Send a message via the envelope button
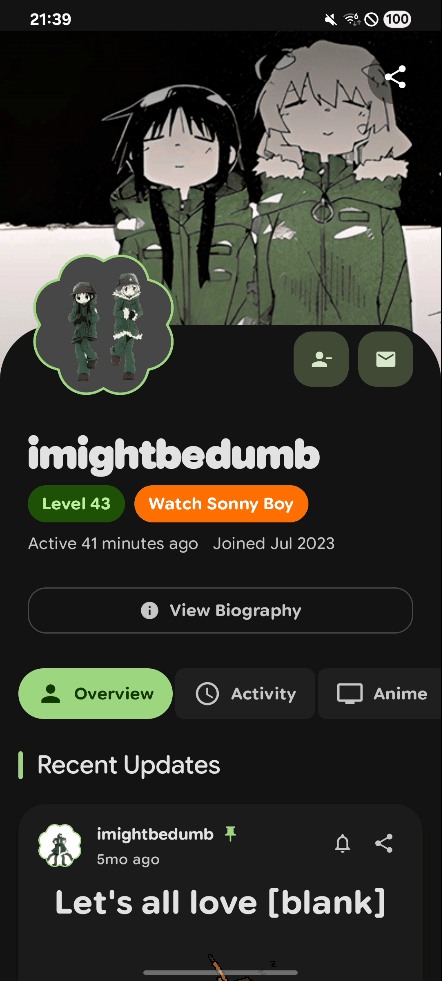This screenshot has height=981, width=442. pos(386,359)
